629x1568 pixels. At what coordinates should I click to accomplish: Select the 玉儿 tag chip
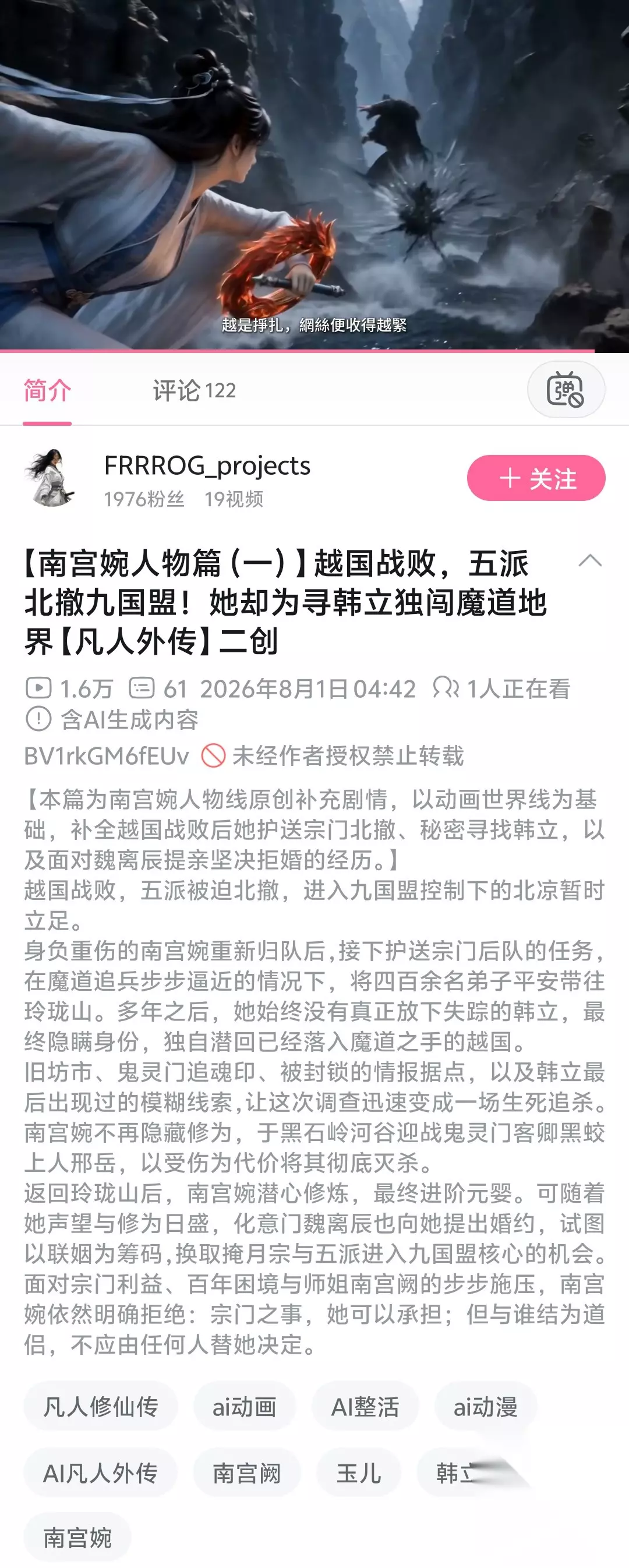click(x=359, y=1473)
